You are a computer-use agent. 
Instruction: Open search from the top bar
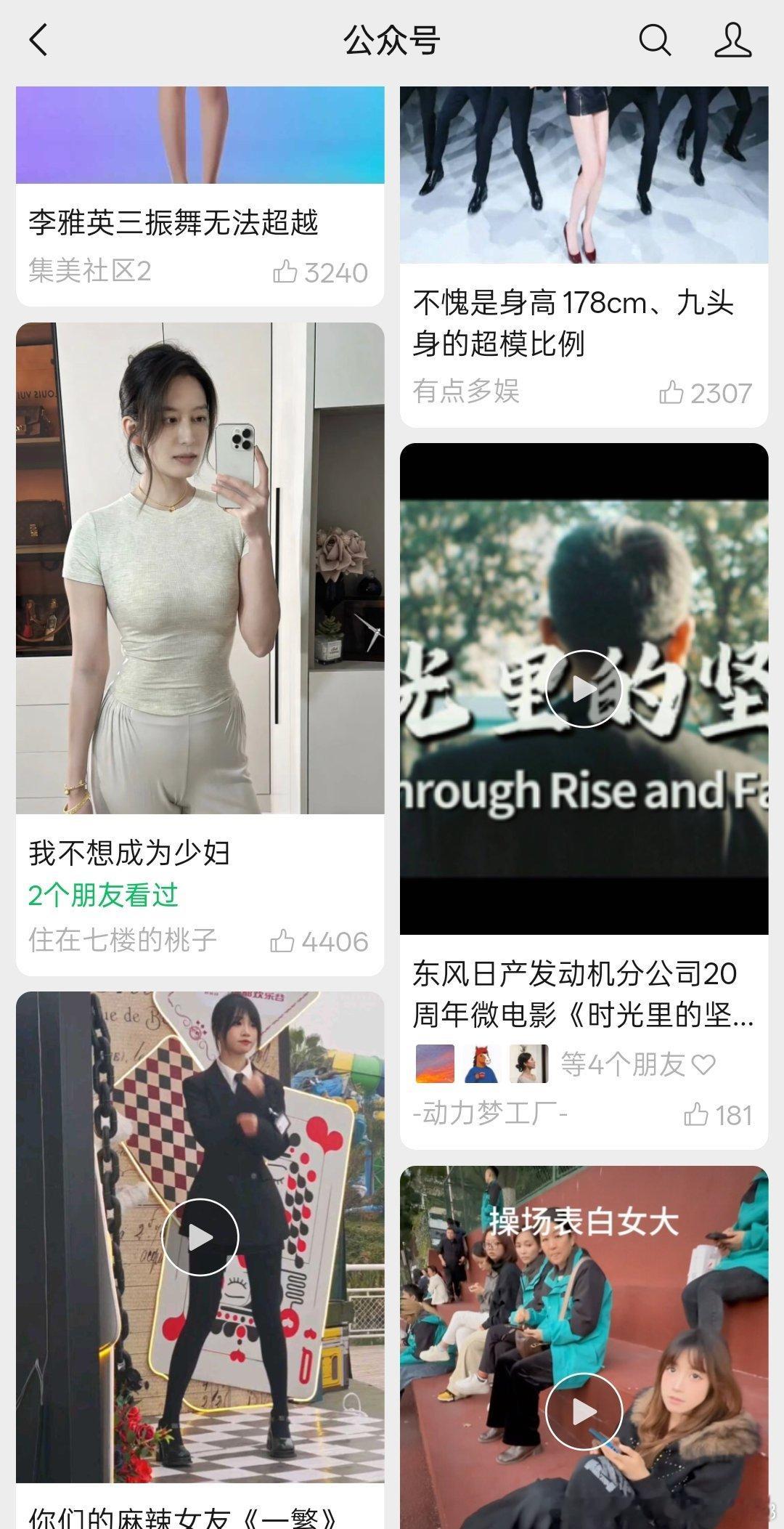[654, 41]
